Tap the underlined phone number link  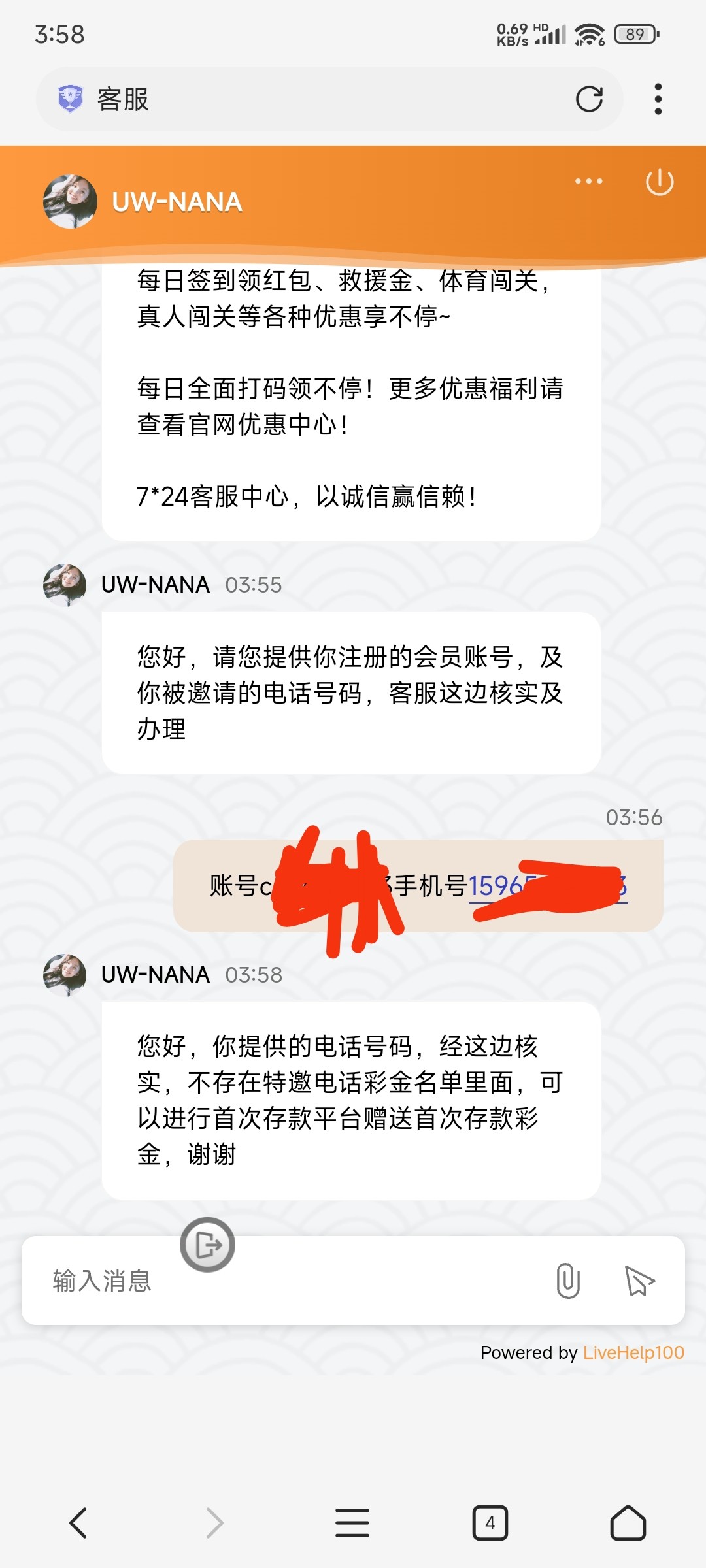497,887
